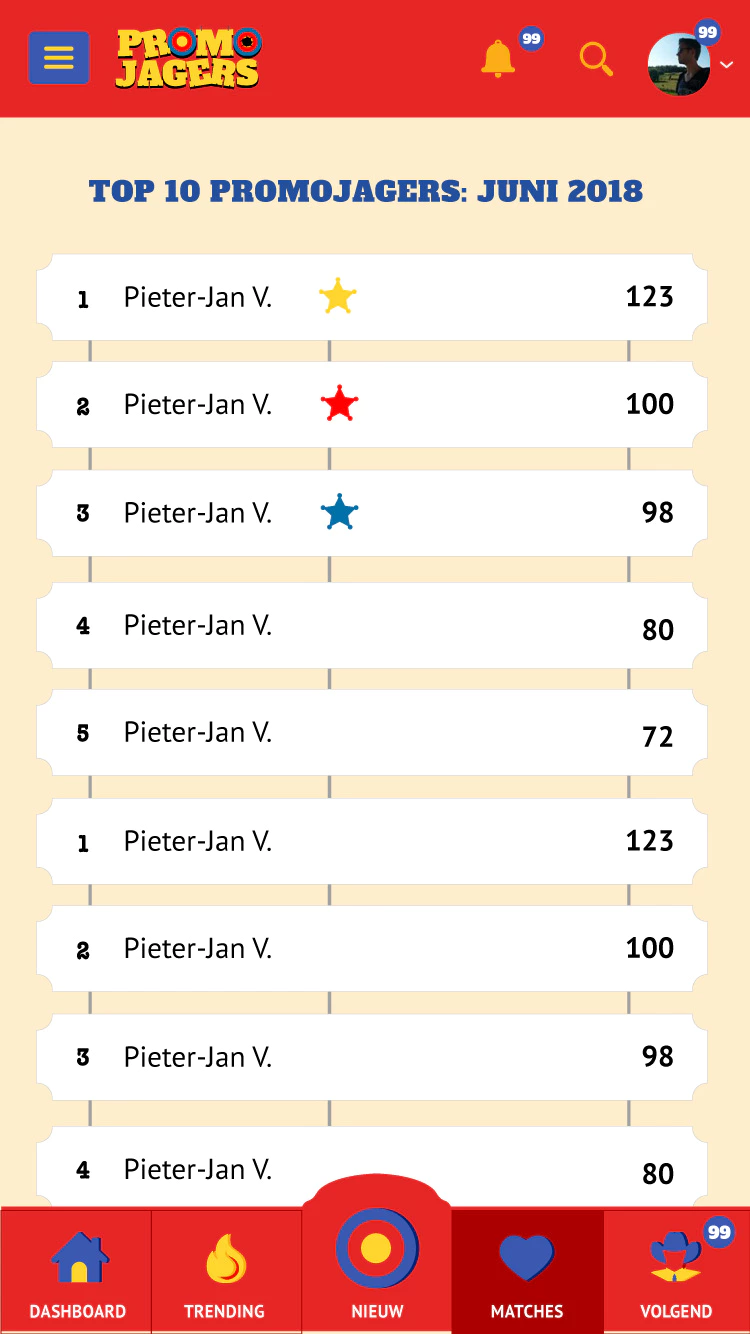Tap the 99 badge on the profile picture
The height and width of the screenshot is (1334, 750).
pos(707,32)
